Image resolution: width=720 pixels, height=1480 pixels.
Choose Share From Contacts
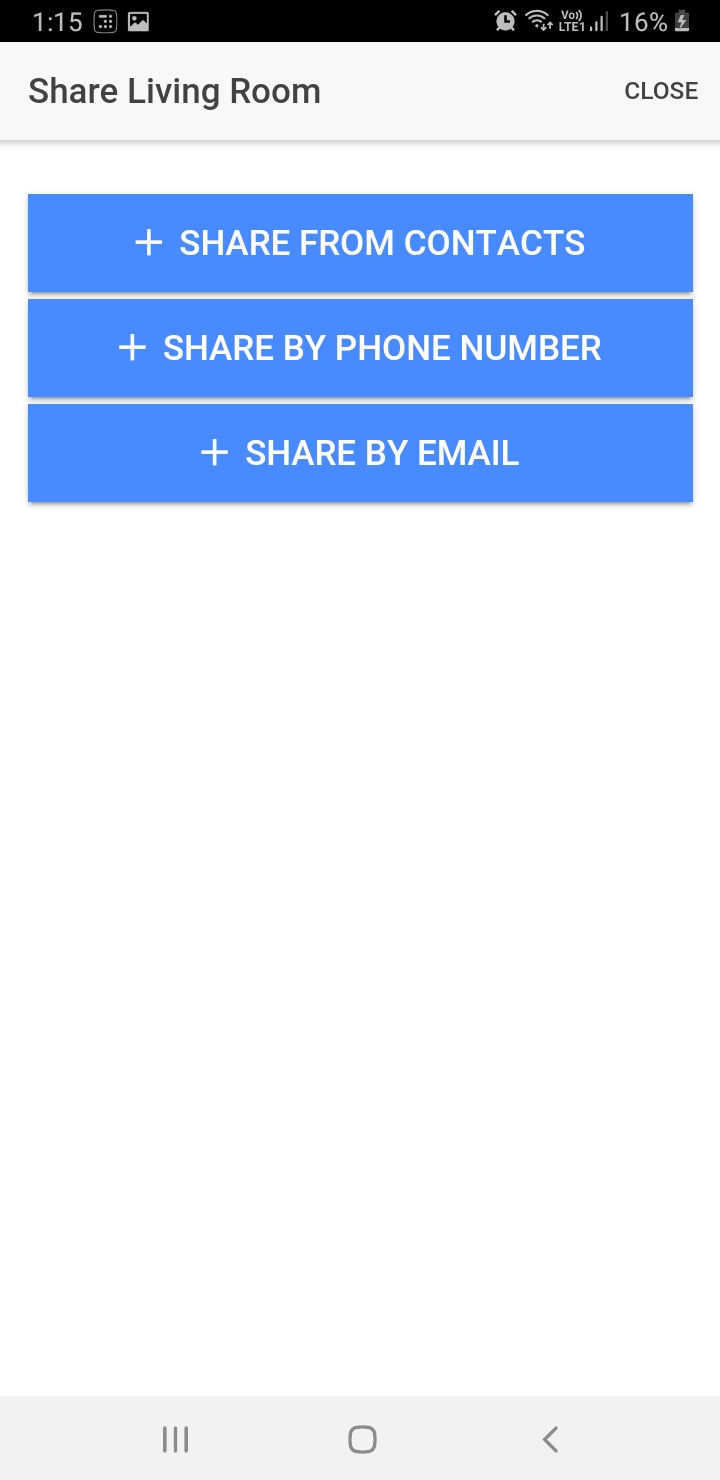[360, 243]
